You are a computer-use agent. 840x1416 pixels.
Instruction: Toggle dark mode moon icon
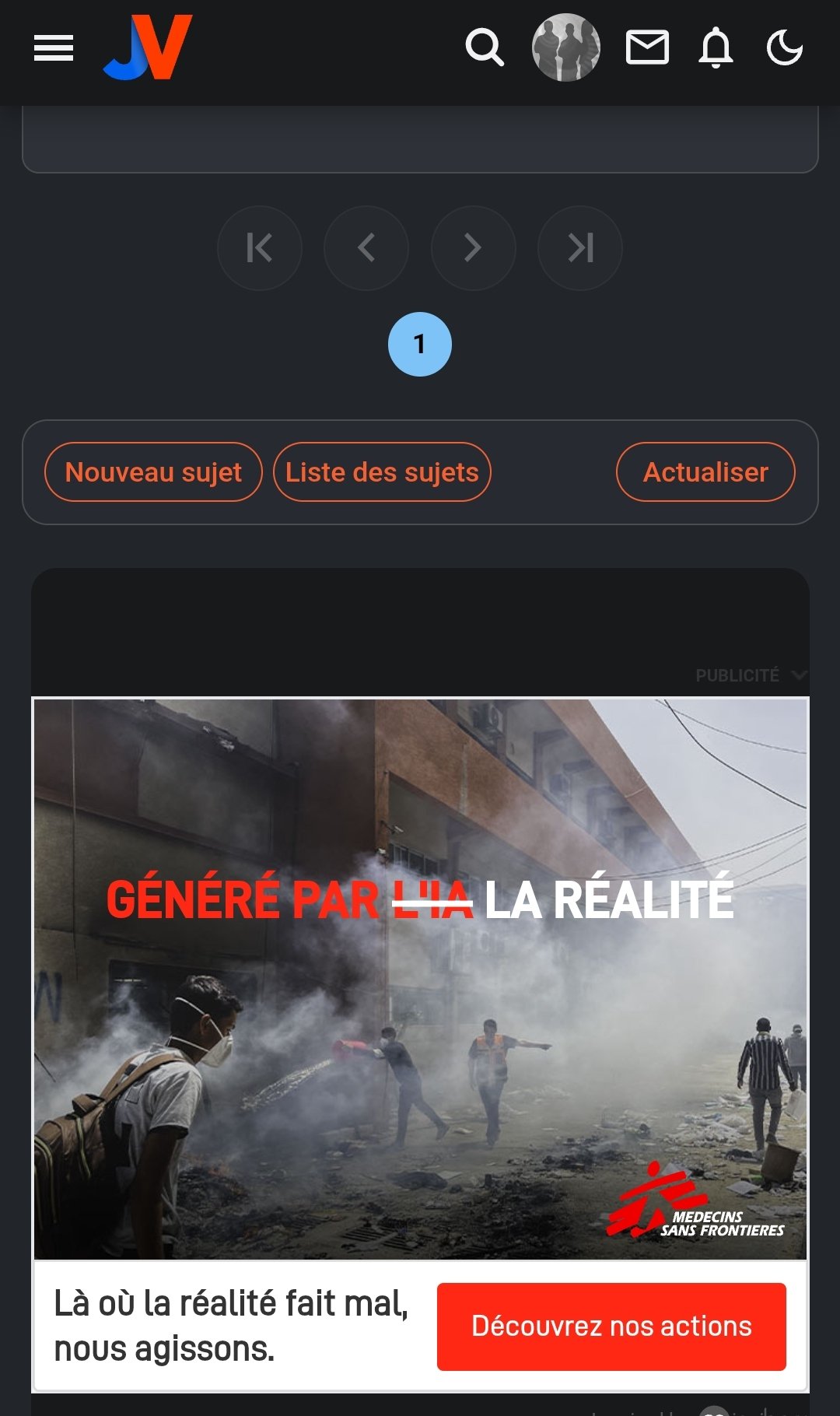(784, 48)
